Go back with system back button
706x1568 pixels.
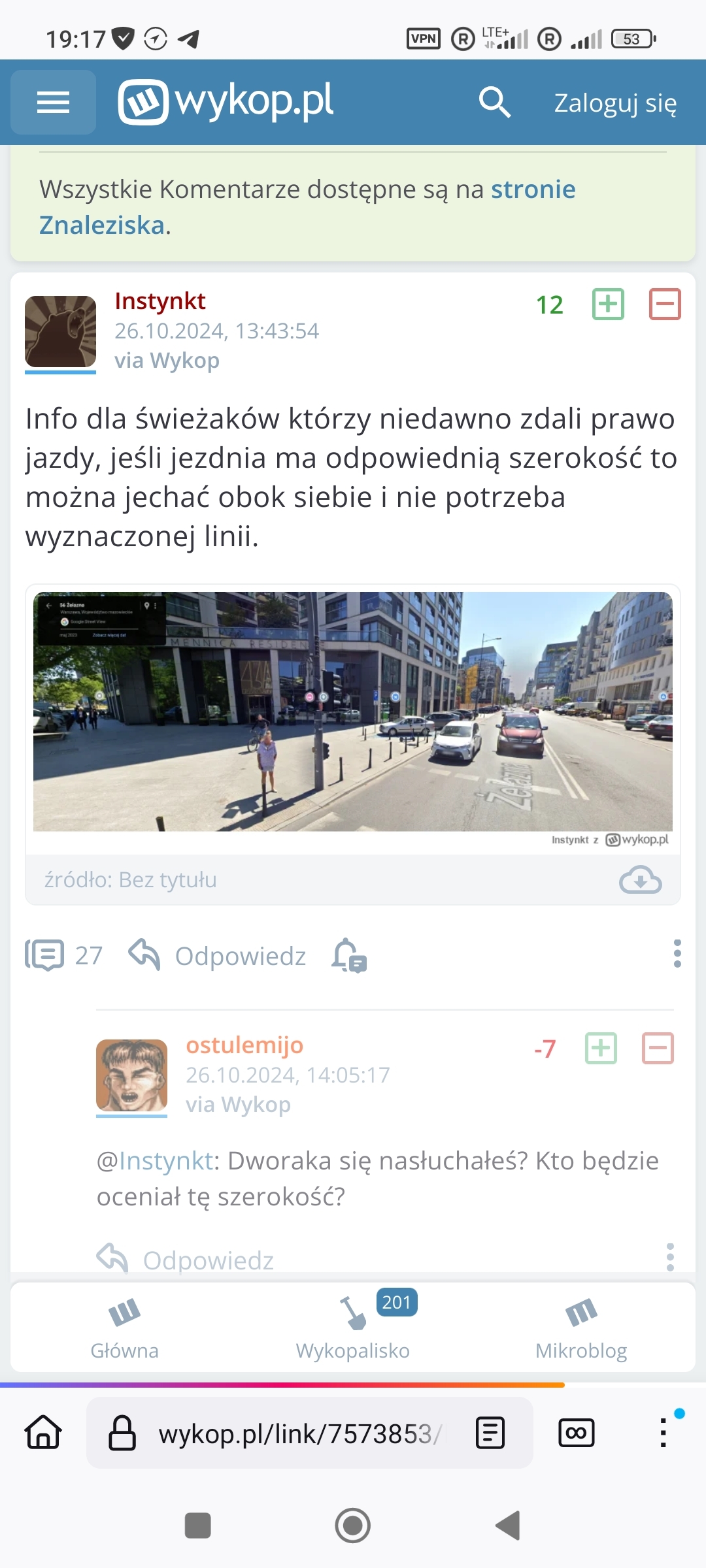coord(508,1526)
